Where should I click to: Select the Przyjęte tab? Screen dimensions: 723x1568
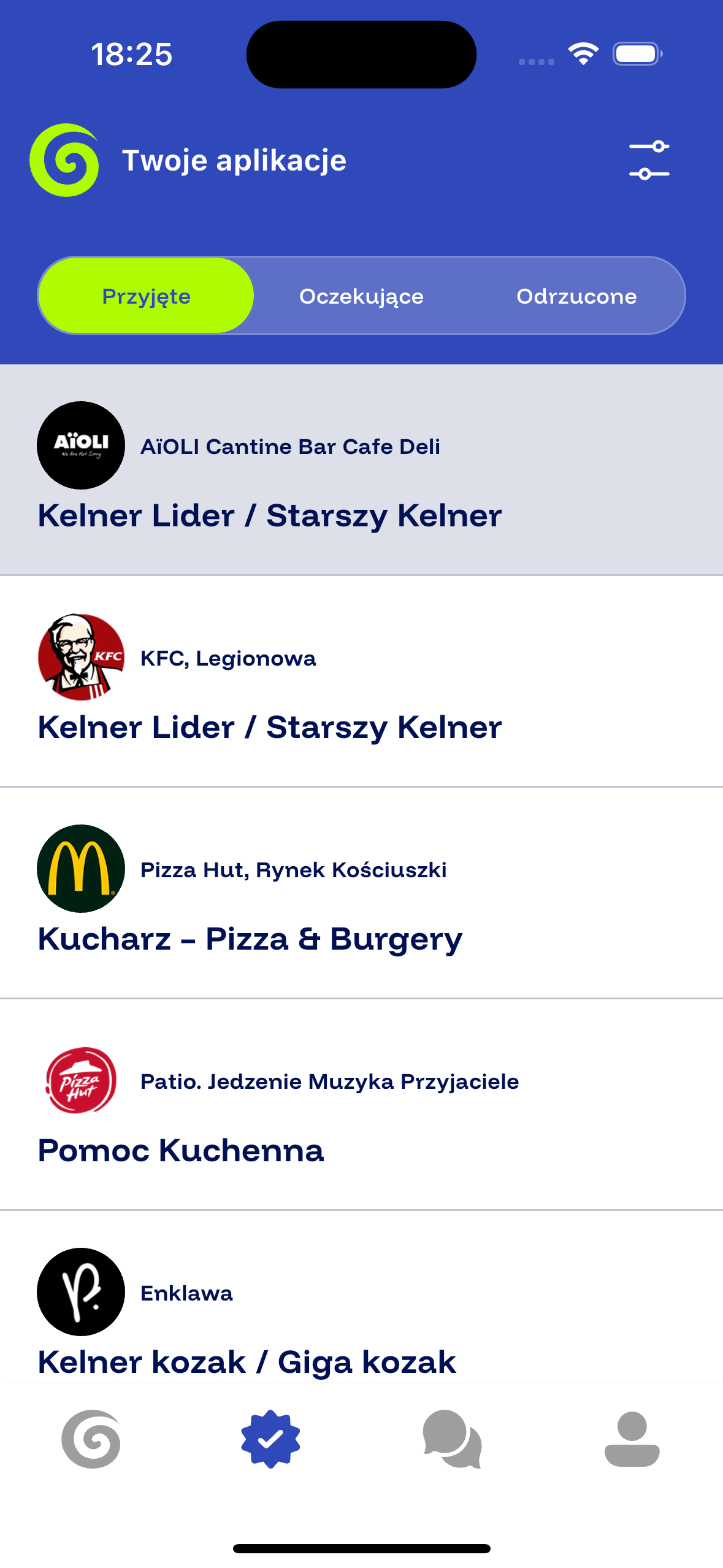point(146,296)
